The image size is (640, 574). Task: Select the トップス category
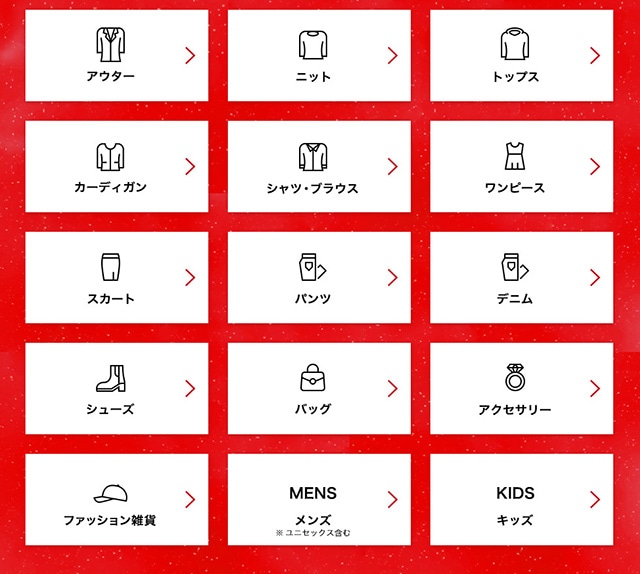click(x=520, y=56)
